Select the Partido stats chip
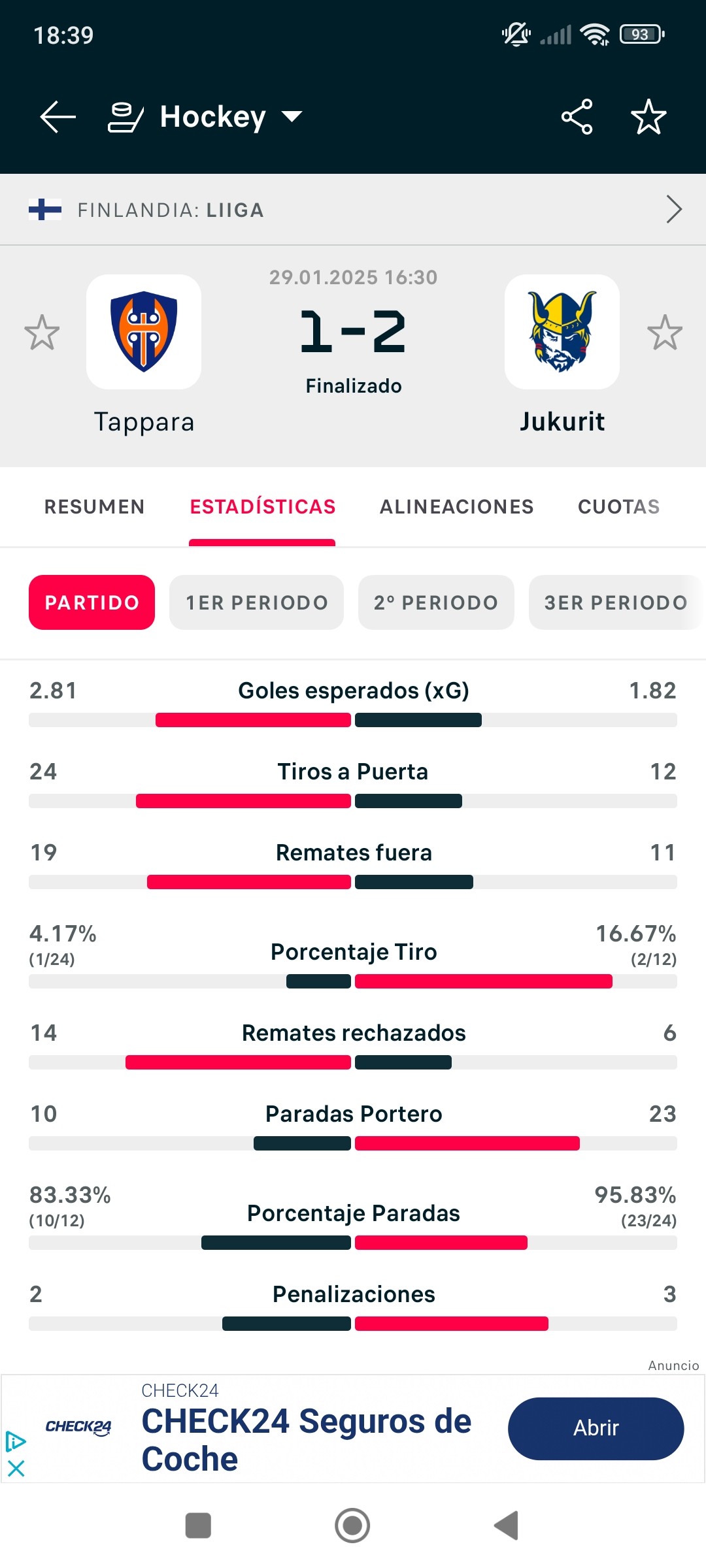The image size is (706, 1568). click(x=92, y=602)
